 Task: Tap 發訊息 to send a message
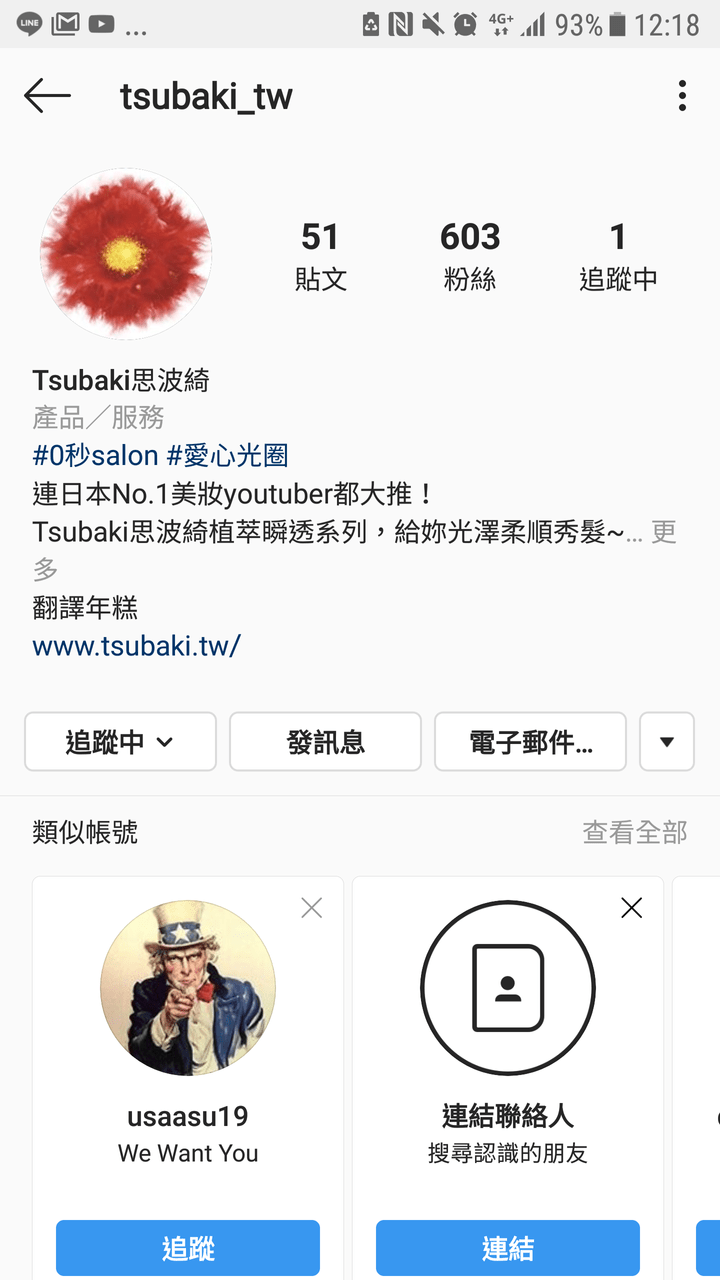(325, 742)
